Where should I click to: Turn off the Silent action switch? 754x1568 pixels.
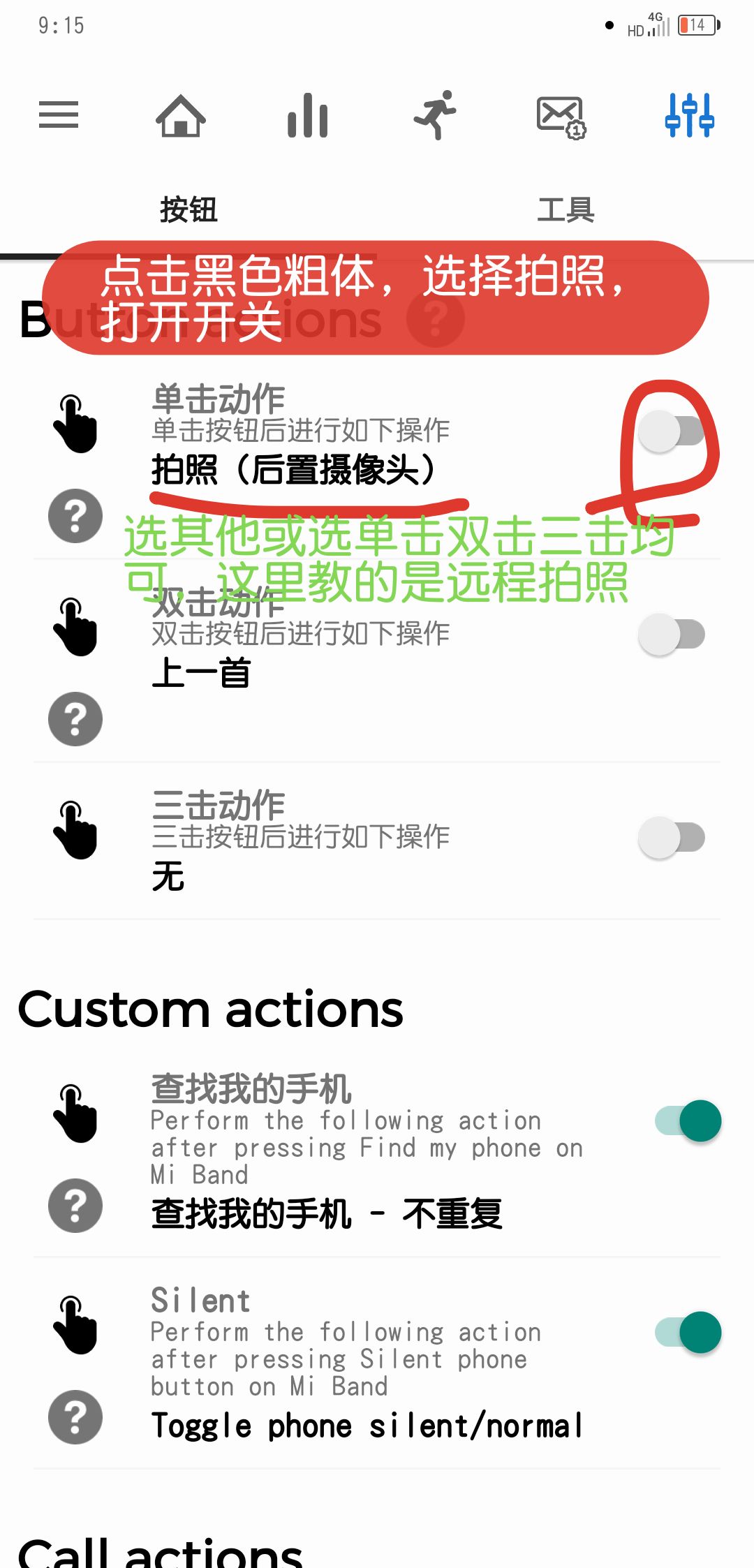click(688, 1333)
